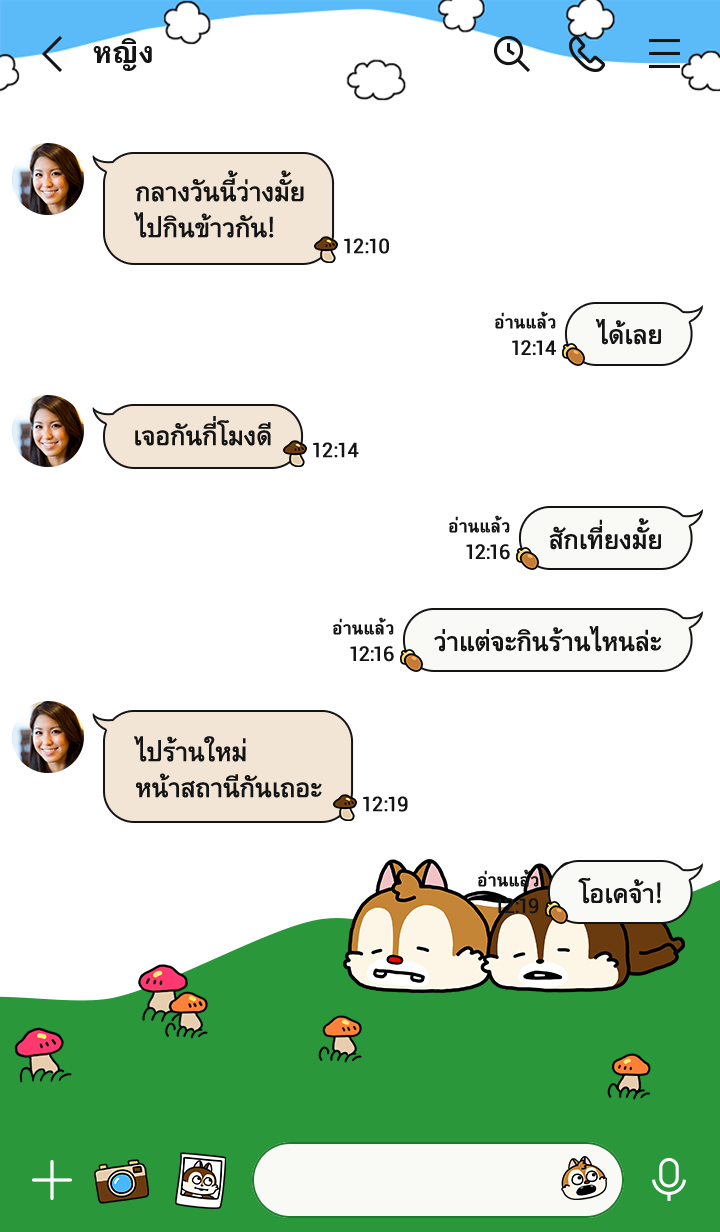This screenshot has height=1232, width=720.
Task: Open the chat hamburger menu
Action: tap(664, 54)
